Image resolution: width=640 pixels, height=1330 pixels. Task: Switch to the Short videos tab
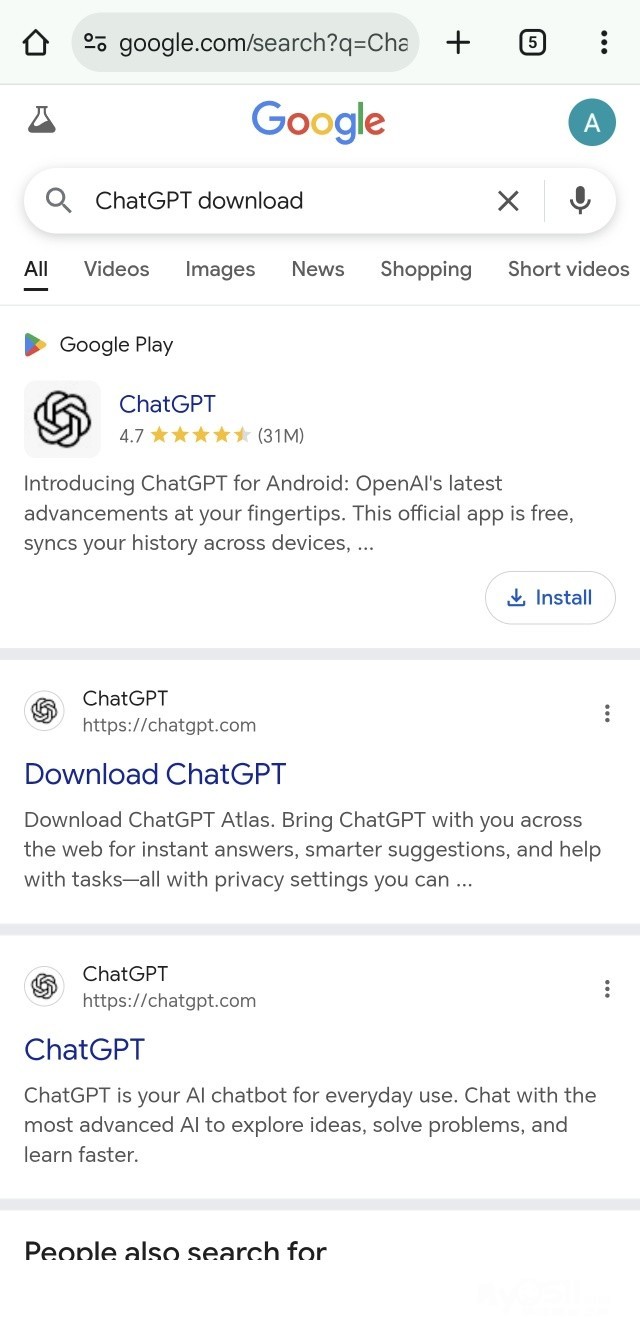568,269
